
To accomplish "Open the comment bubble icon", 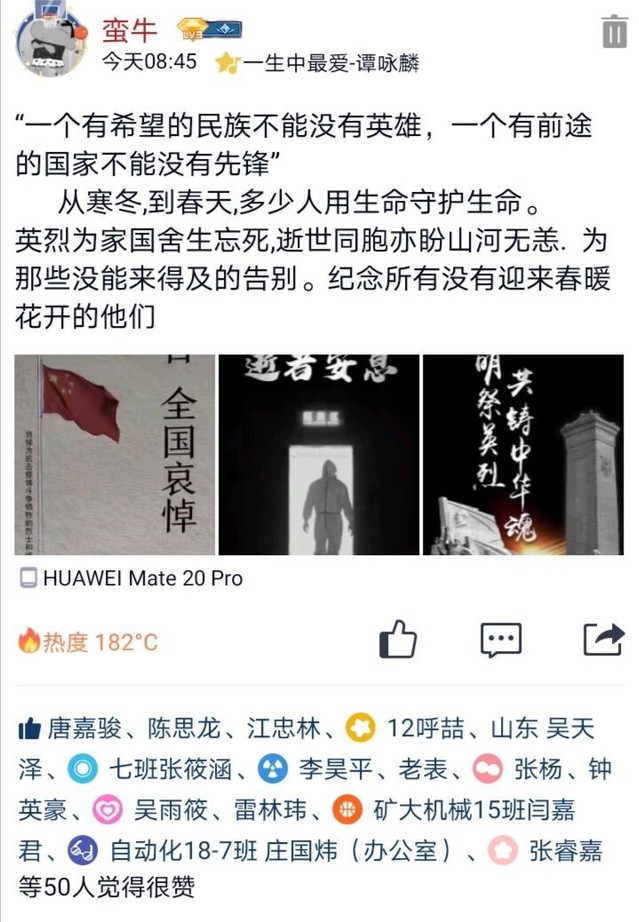I will pyautogui.click(x=500, y=639).
